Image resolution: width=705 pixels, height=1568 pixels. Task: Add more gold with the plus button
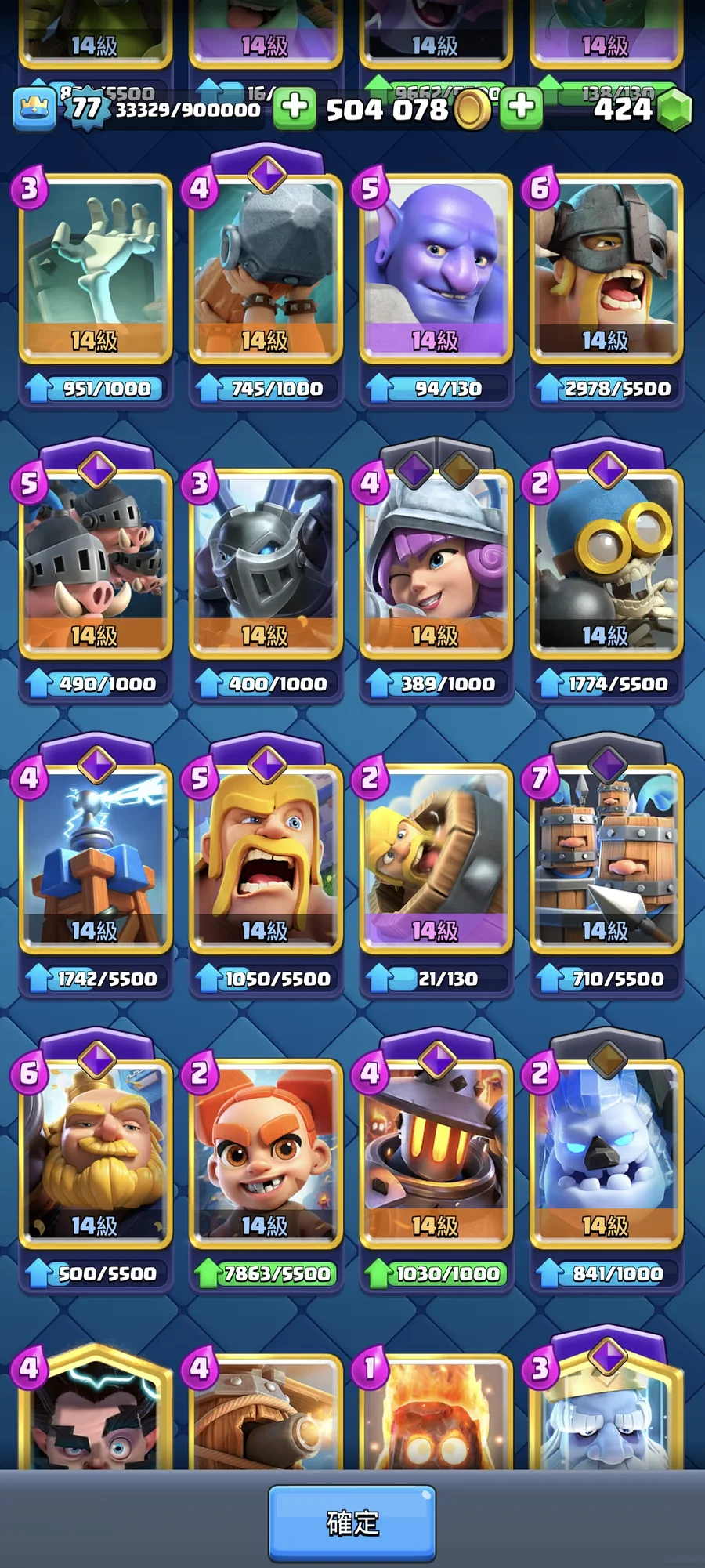tap(295, 107)
